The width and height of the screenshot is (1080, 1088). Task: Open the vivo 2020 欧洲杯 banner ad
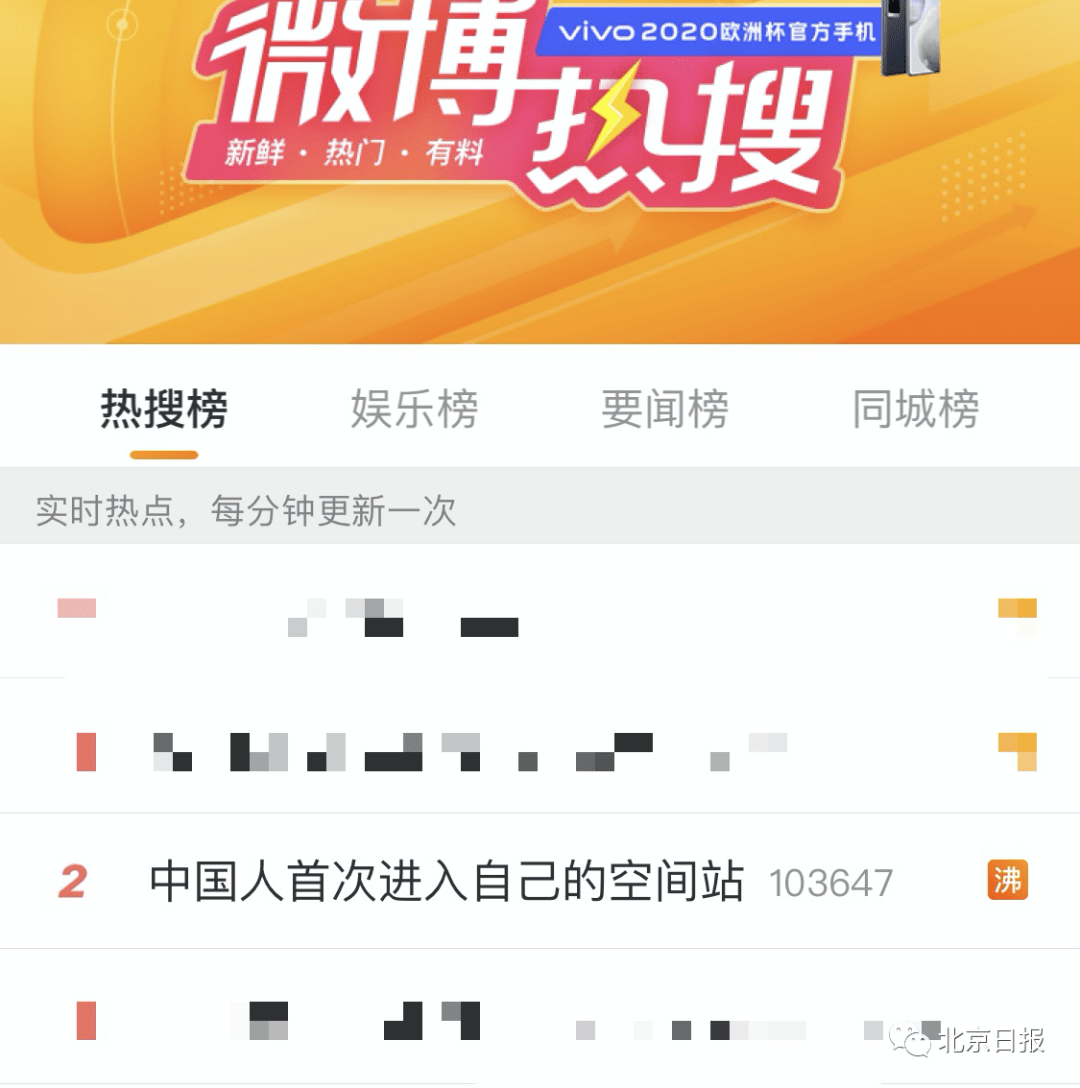716,32
